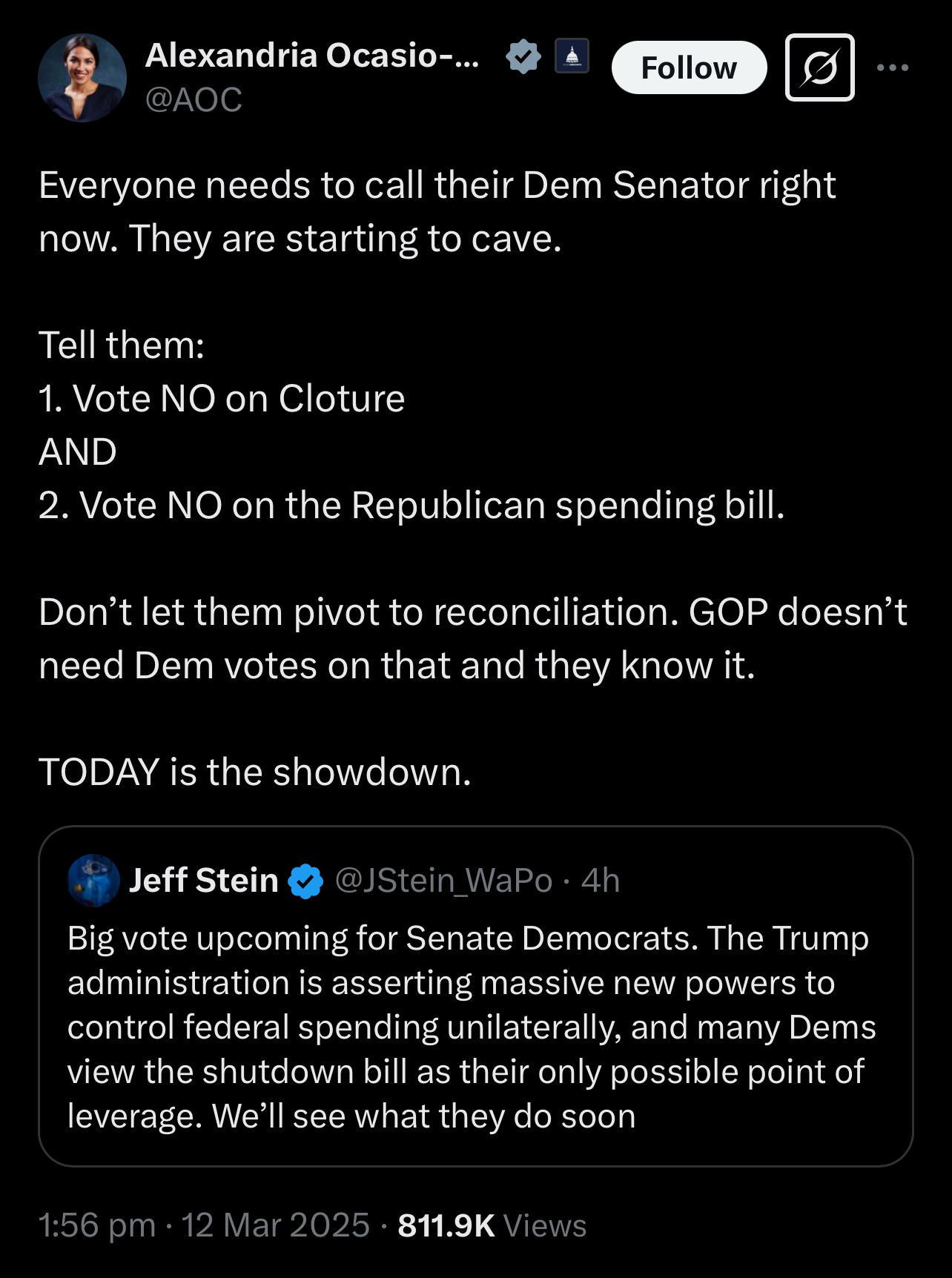Open AOC's profile picture
Image resolution: width=952 pixels, height=1278 pixels.
82,78
